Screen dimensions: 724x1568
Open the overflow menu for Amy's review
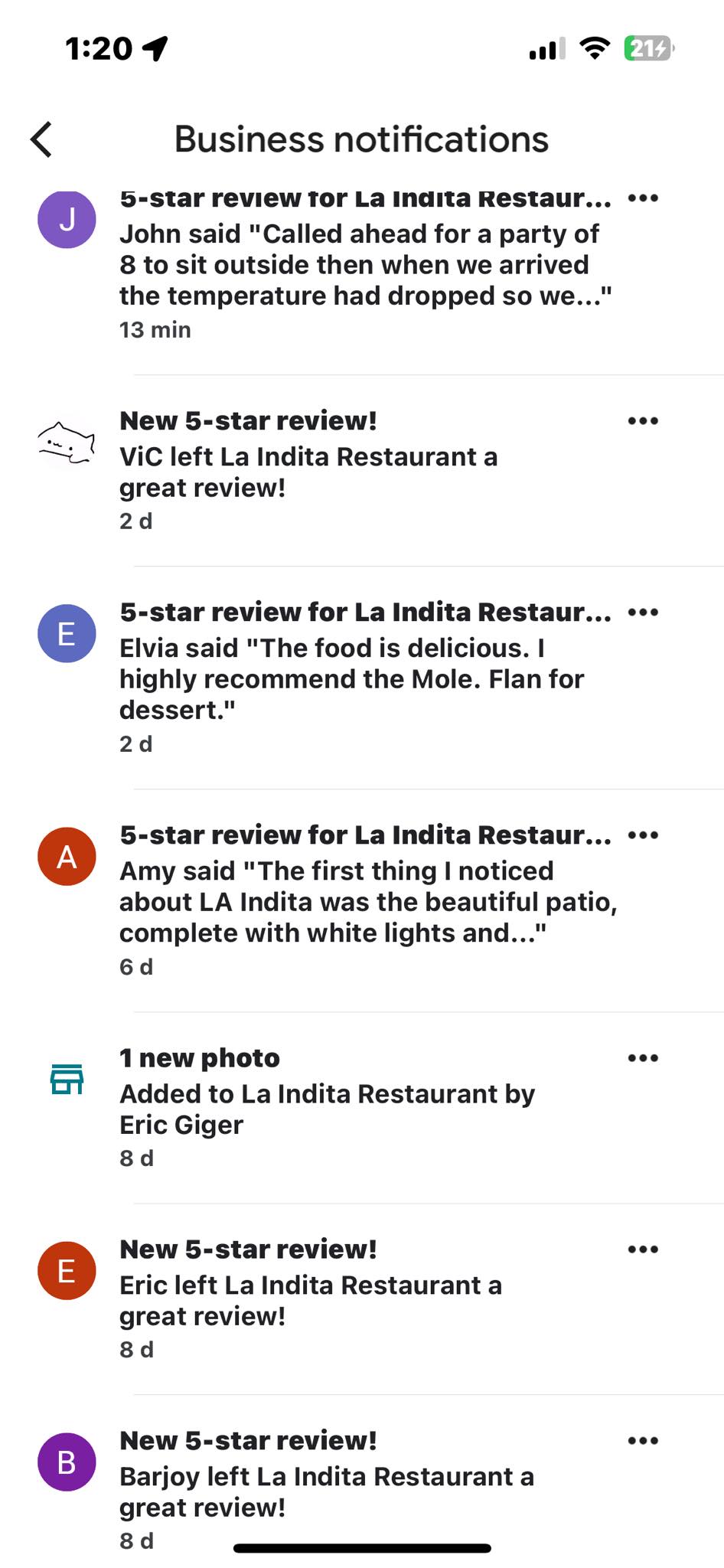pos(642,835)
